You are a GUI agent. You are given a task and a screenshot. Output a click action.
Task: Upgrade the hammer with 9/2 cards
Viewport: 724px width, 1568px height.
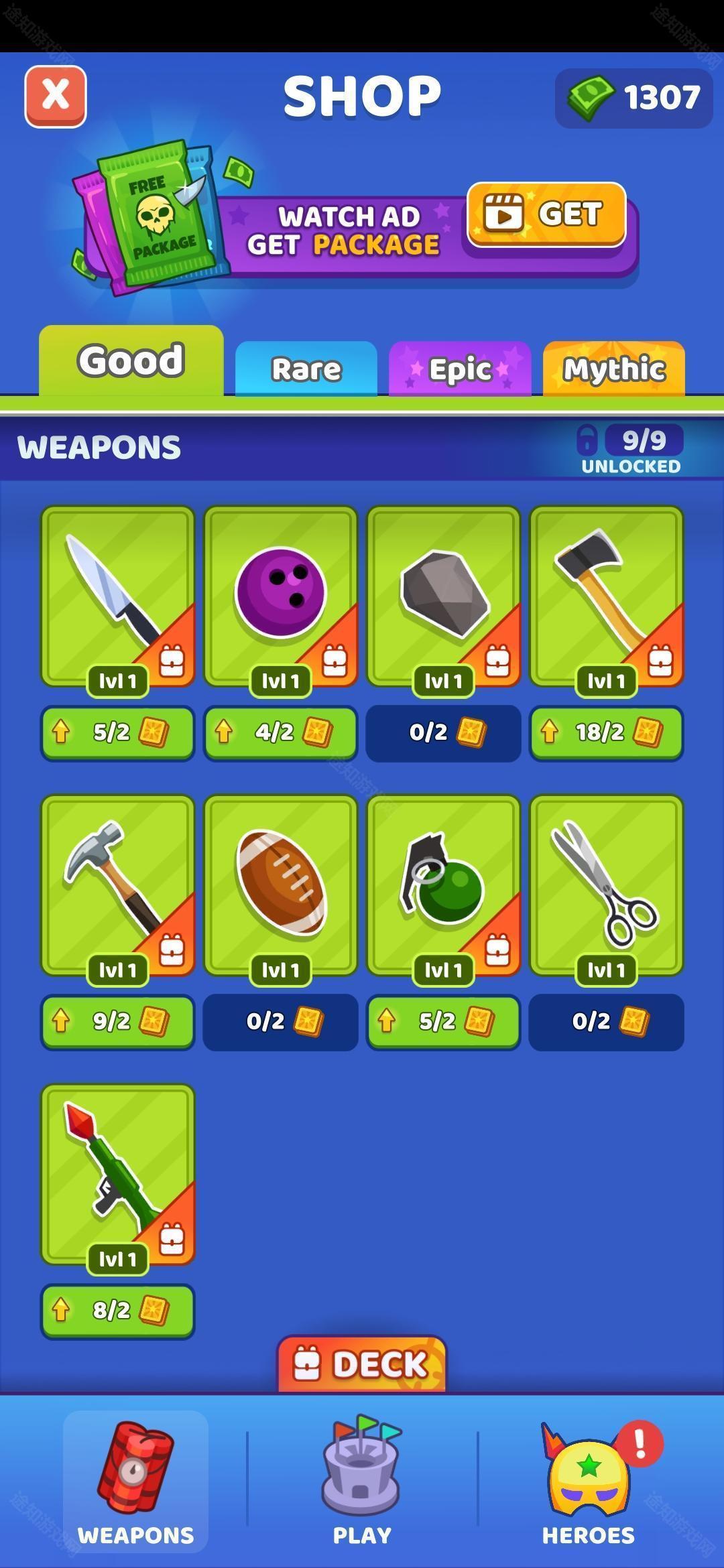[x=117, y=1021]
